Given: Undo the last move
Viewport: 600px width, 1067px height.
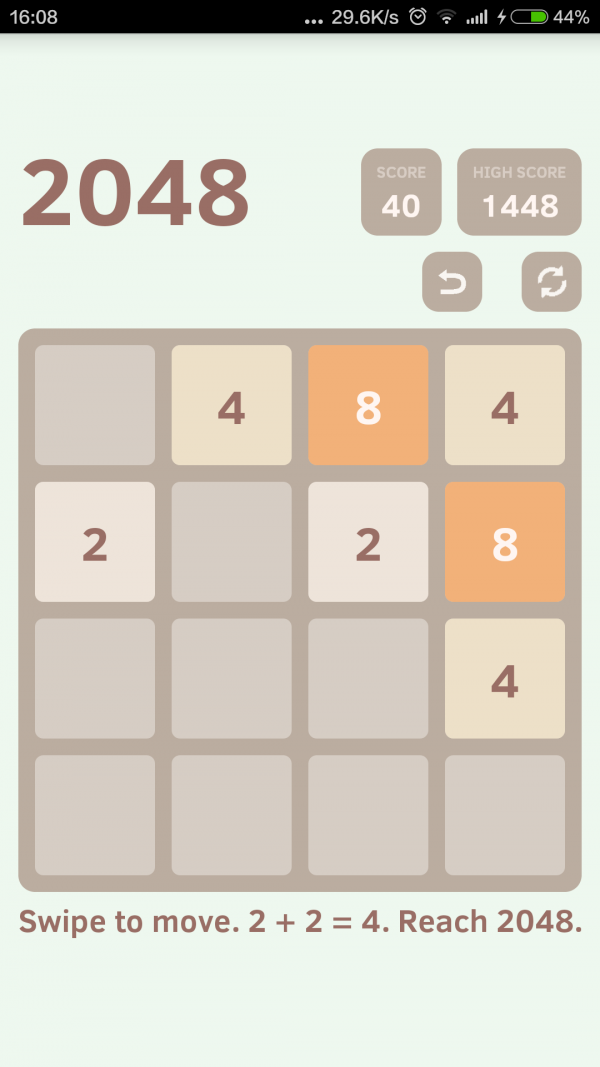Looking at the screenshot, I should (452, 282).
